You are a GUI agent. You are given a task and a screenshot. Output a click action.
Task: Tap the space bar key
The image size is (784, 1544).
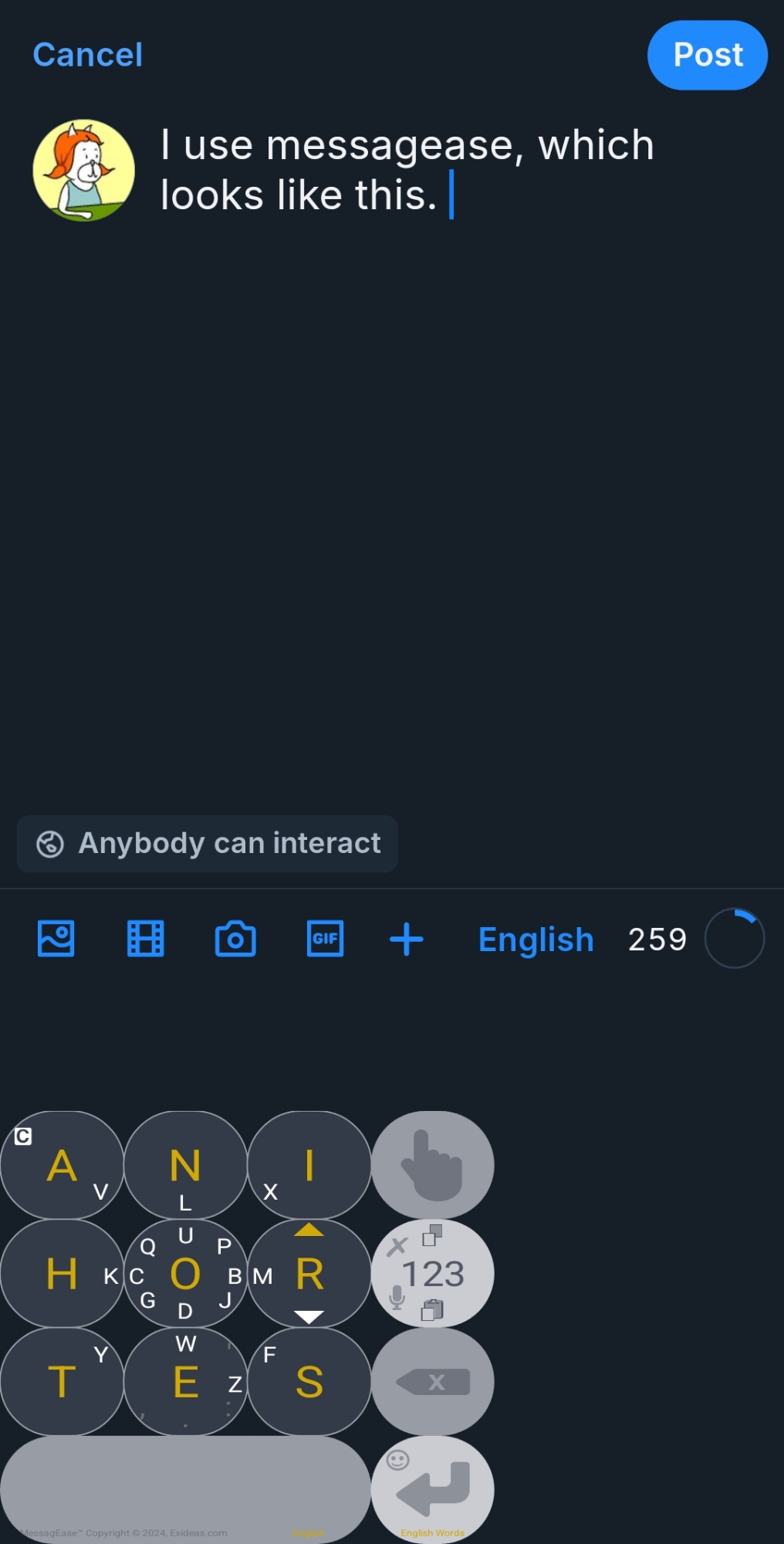[x=185, y=1490]
